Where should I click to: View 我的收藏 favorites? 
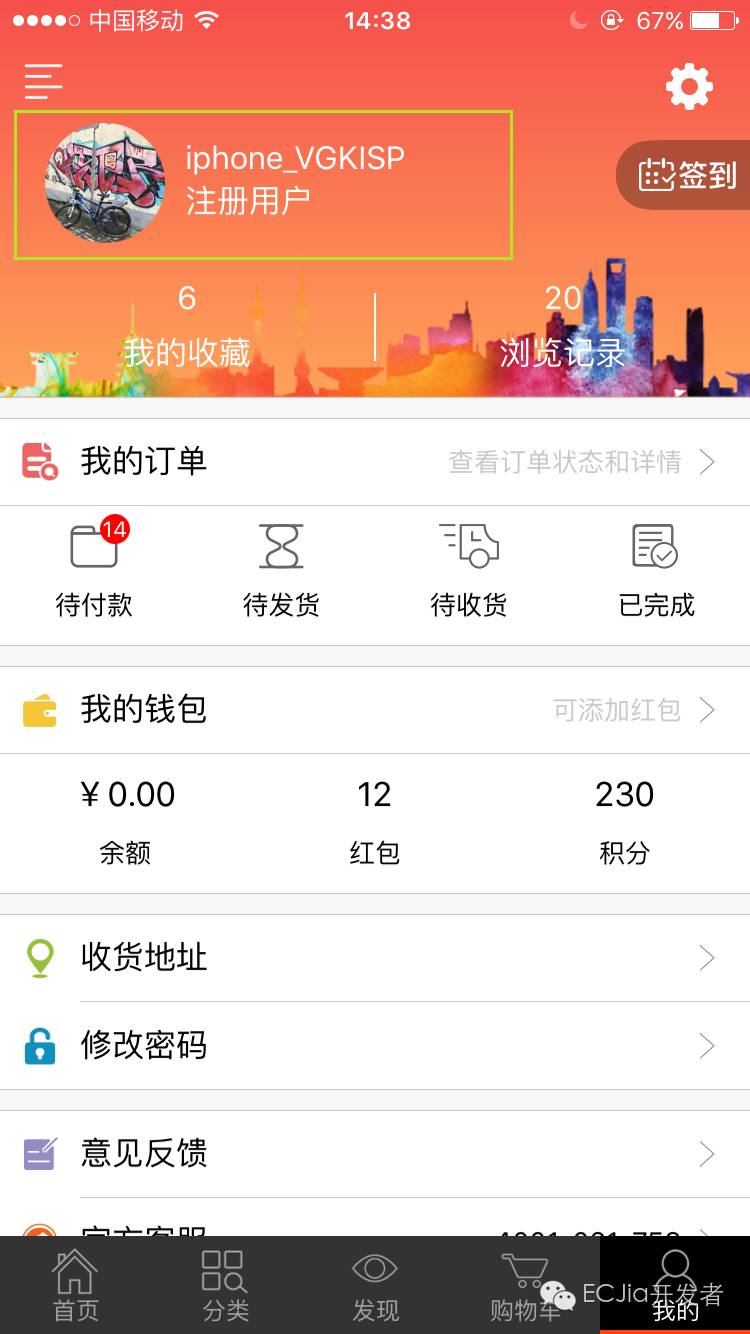pos(187,327)
